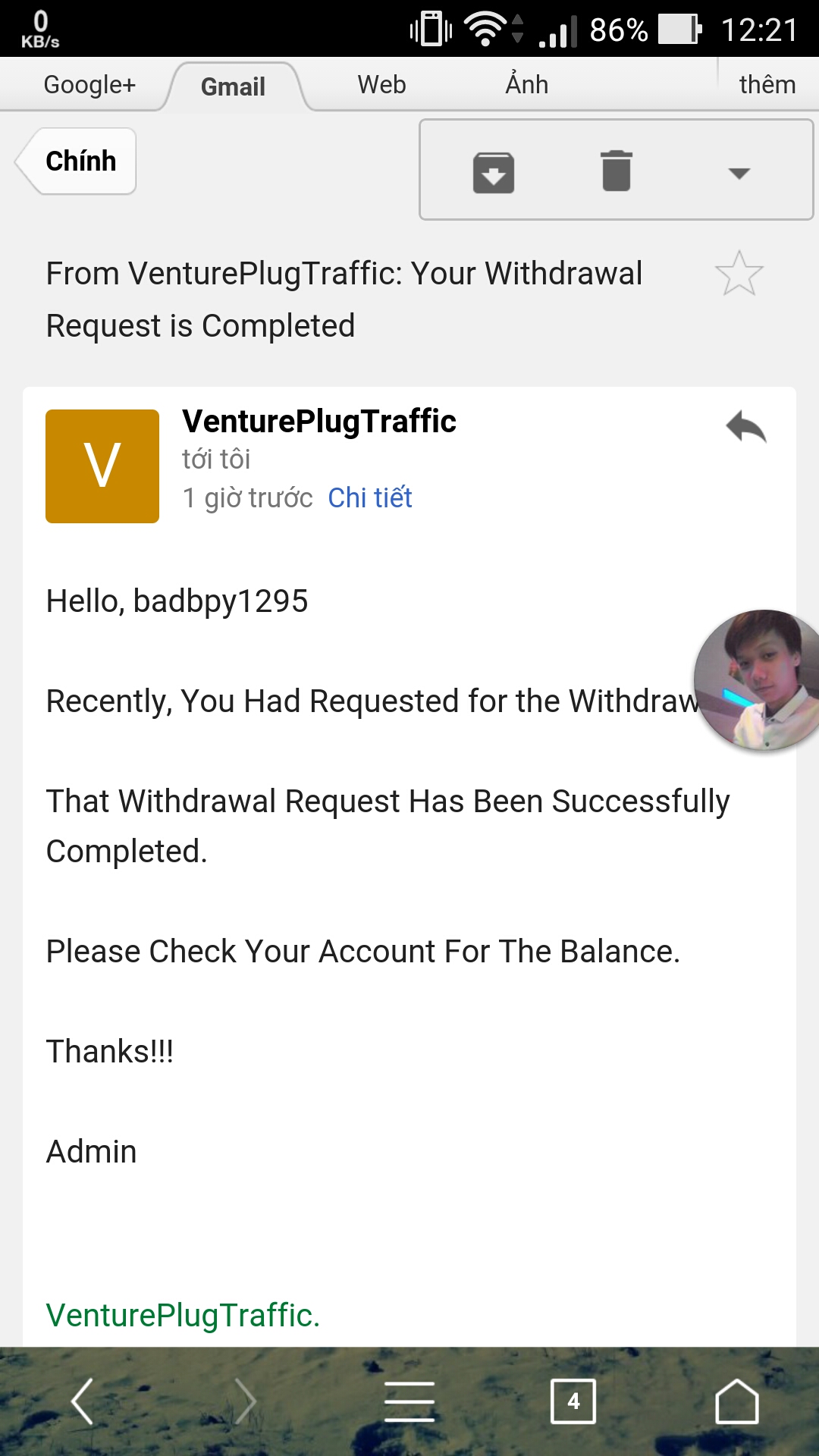The height and width of the screenshot is (1456, 819).
Task: Go back to the Chính inbox
Action: click(77, 162)
